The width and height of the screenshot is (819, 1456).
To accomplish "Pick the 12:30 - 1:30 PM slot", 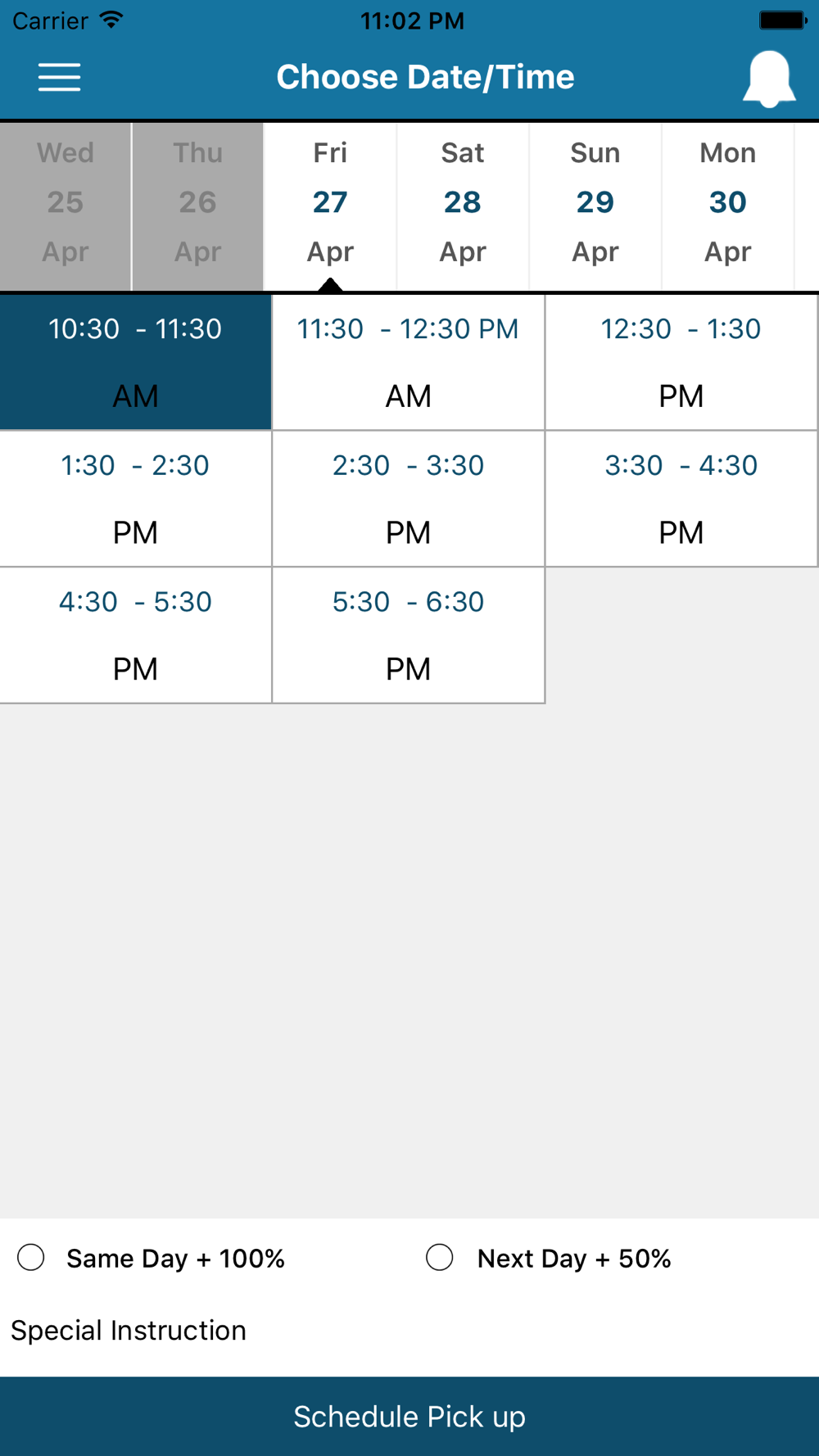I will point(681,362).
